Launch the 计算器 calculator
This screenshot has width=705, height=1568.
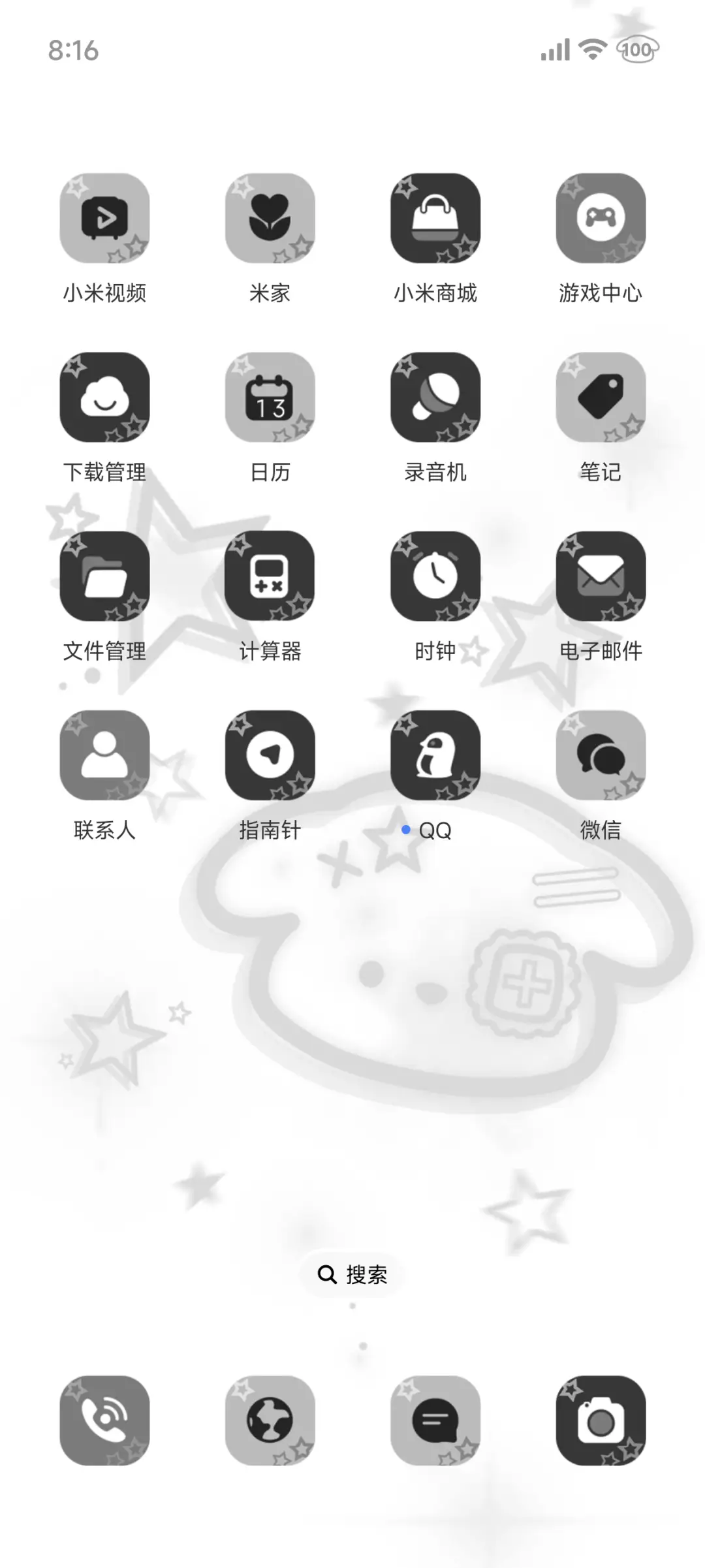point(270,578)
